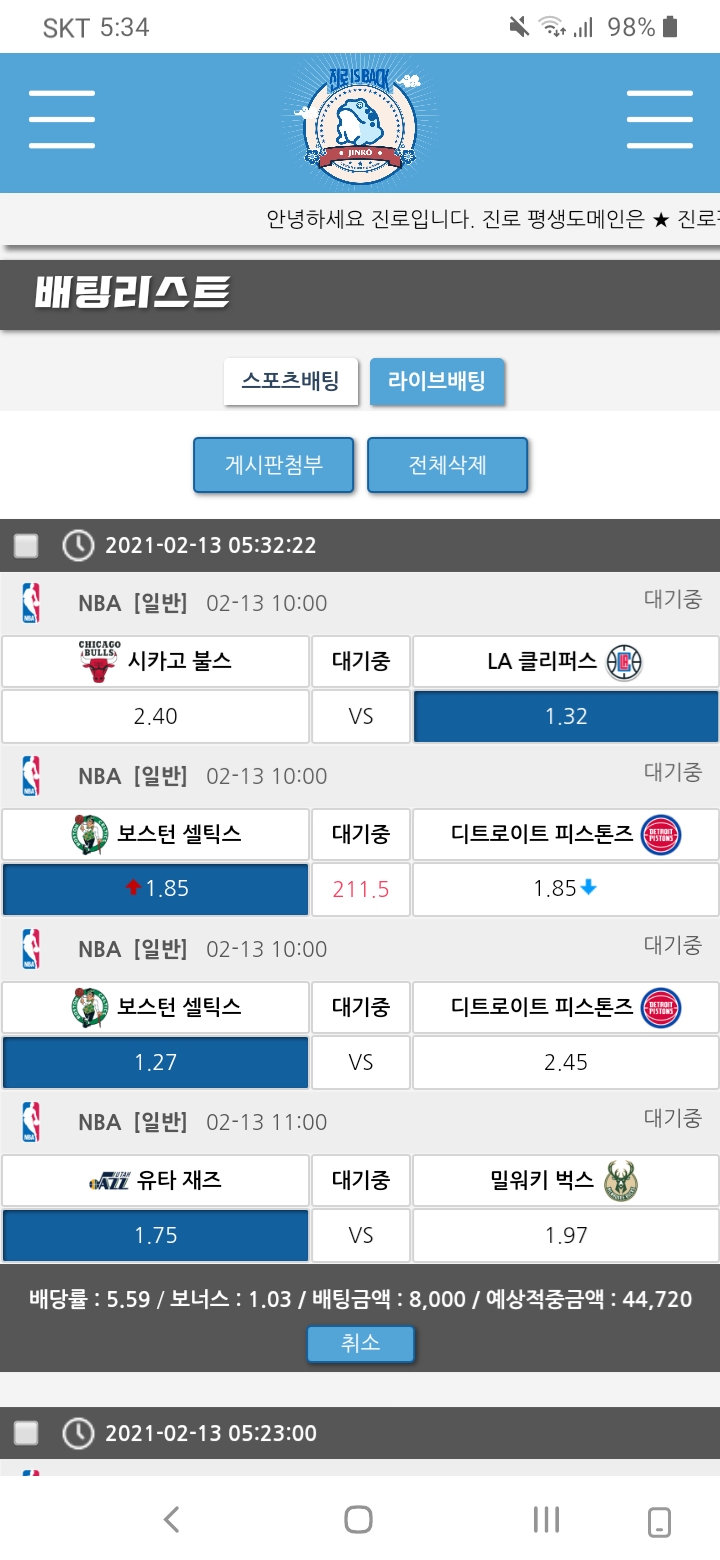Tap the 전체삭제 button
This screenshot has height=1560, width=720.
tap(447, 465)
